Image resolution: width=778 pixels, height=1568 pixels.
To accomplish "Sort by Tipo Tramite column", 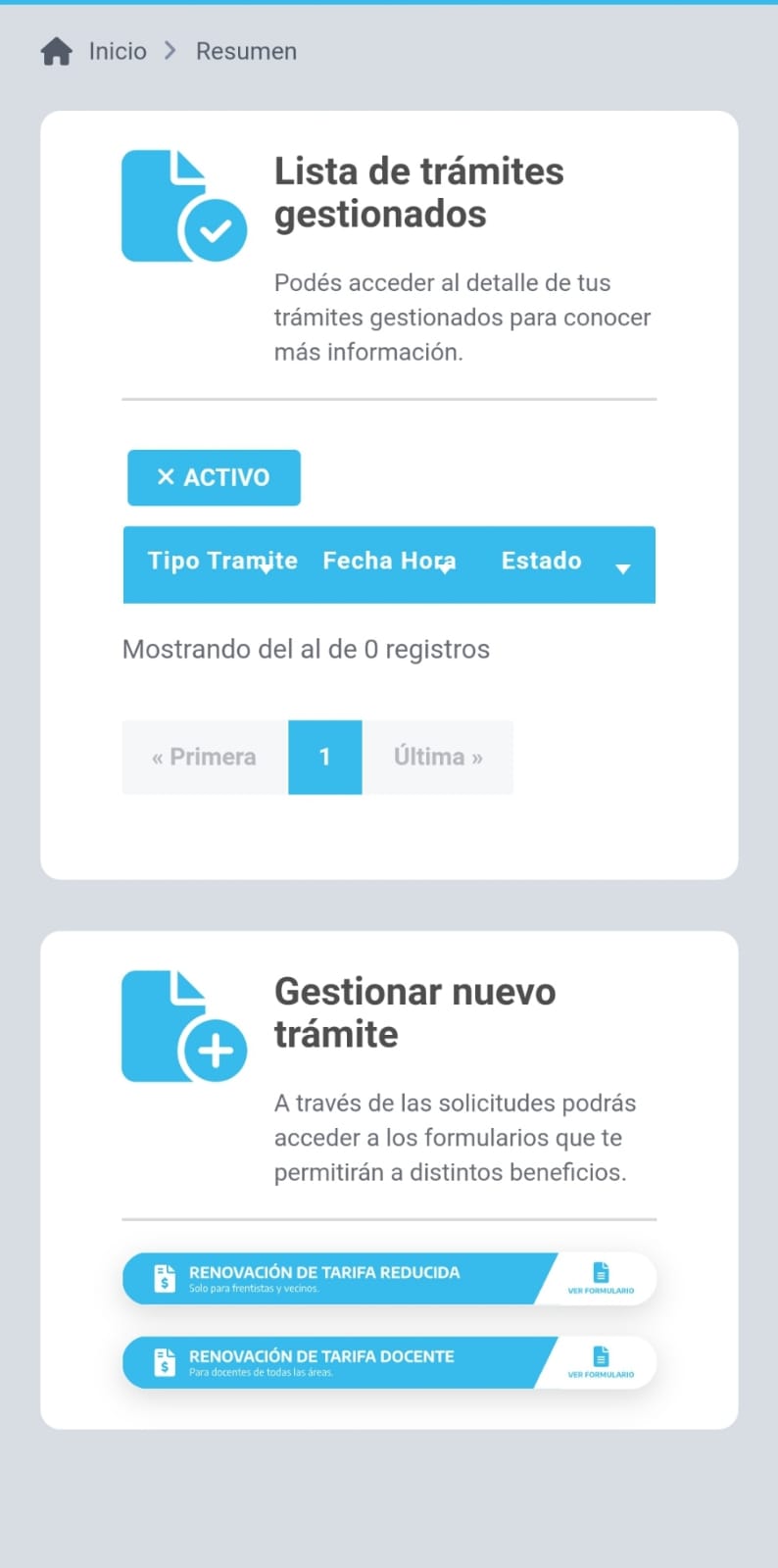I will (x=222, y=562).
